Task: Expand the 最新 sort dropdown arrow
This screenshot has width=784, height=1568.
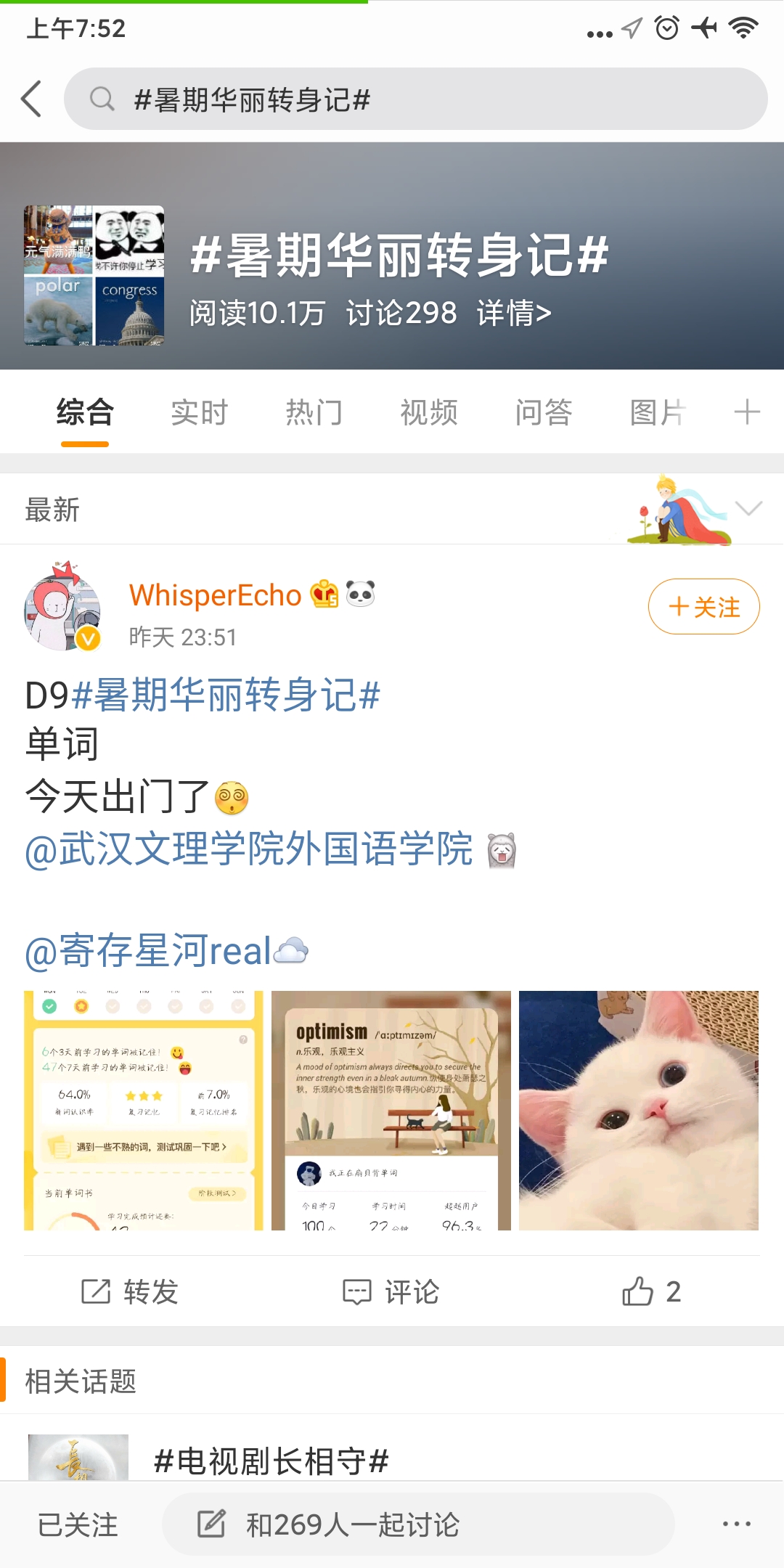Action: (x=748, y=508)
